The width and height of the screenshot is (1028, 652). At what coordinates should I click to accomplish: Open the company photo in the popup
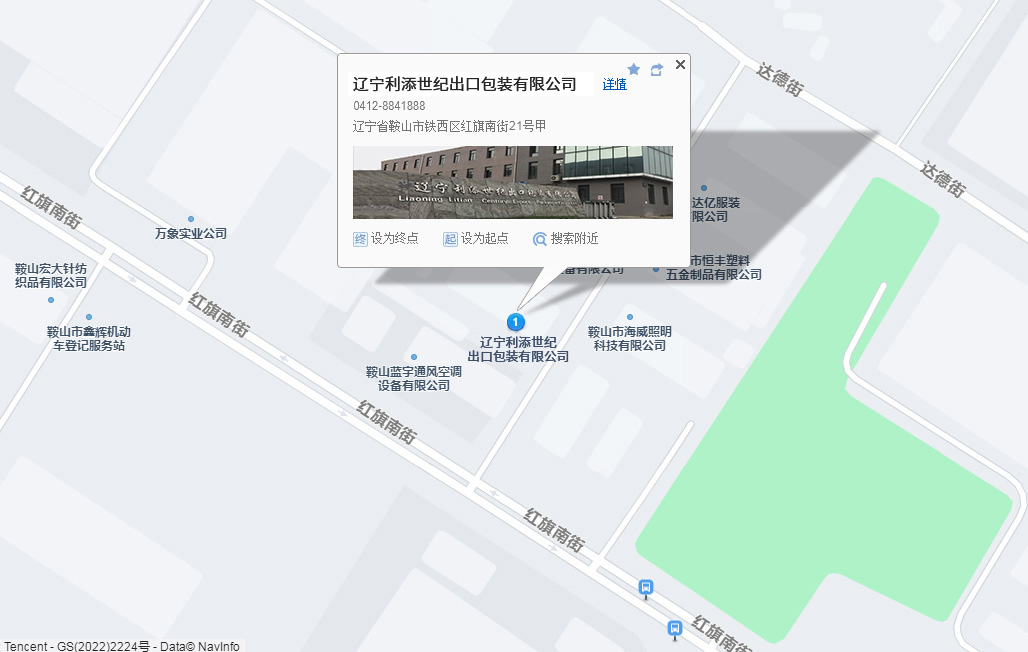(x=512, y=182)
